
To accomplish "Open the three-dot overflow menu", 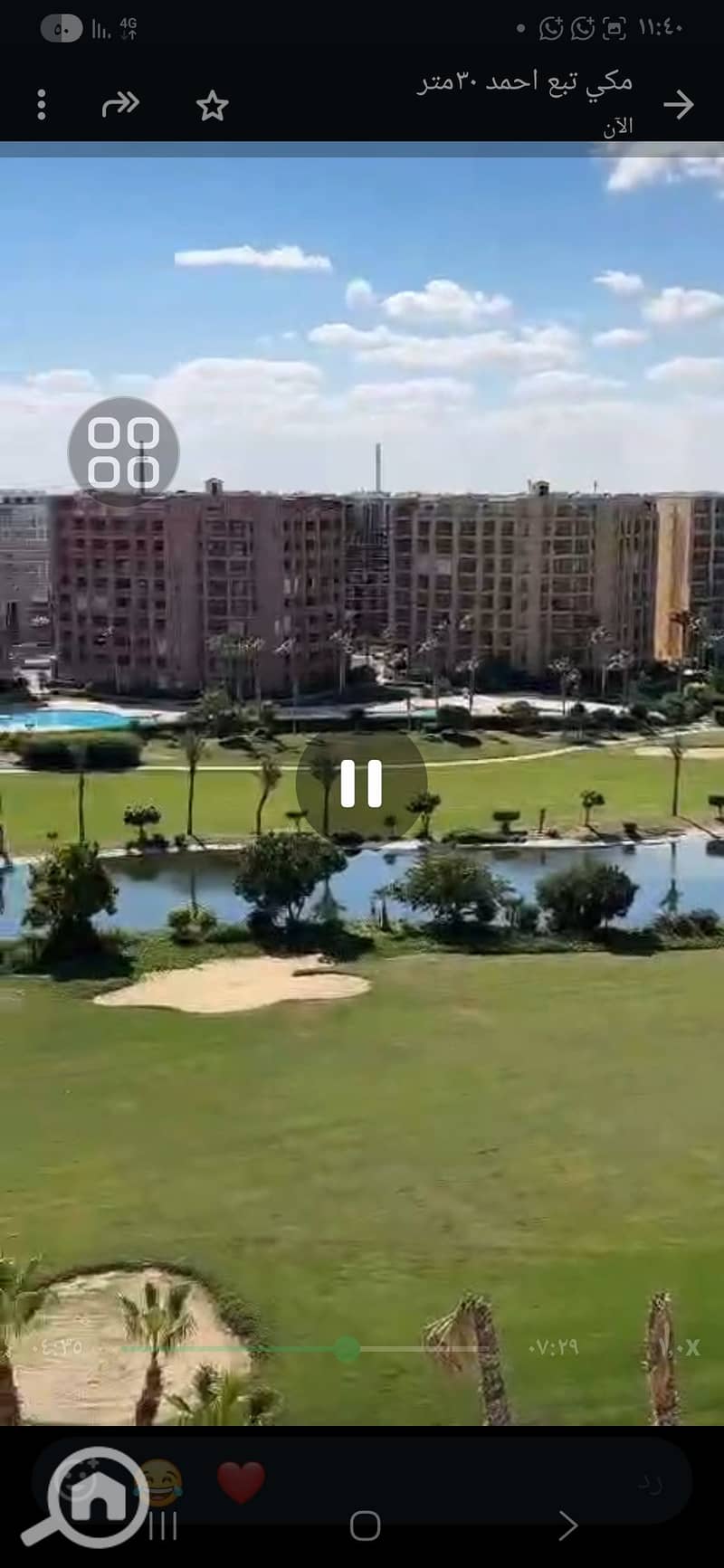I will tap(42, 105).
